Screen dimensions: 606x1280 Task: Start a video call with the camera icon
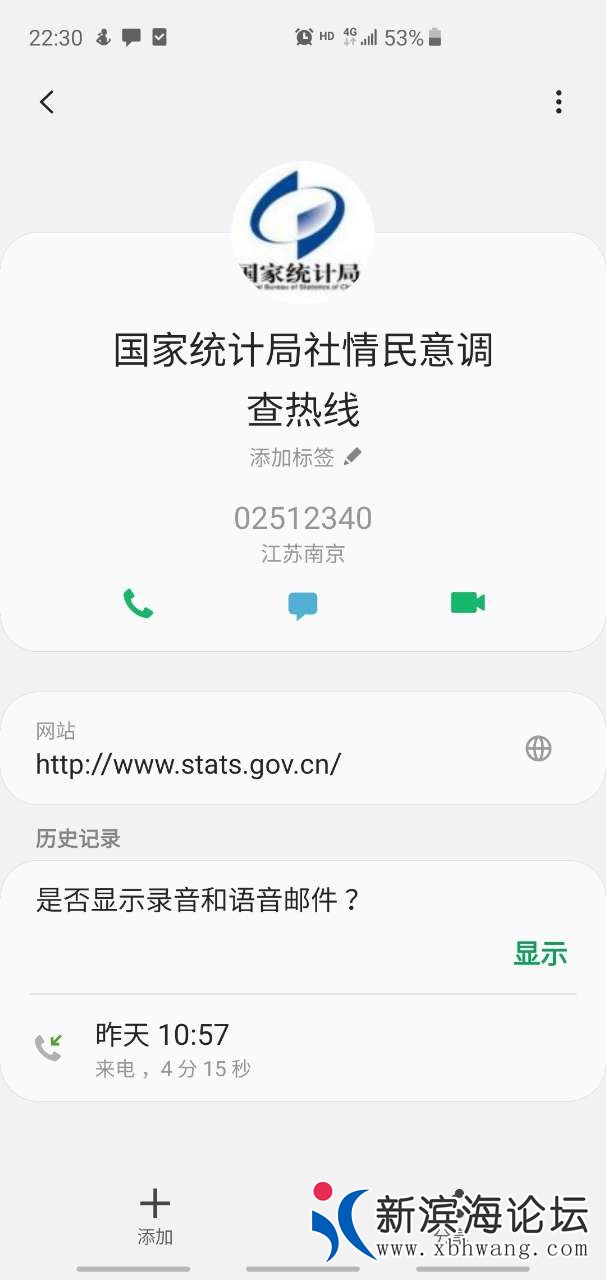point(467,603)
